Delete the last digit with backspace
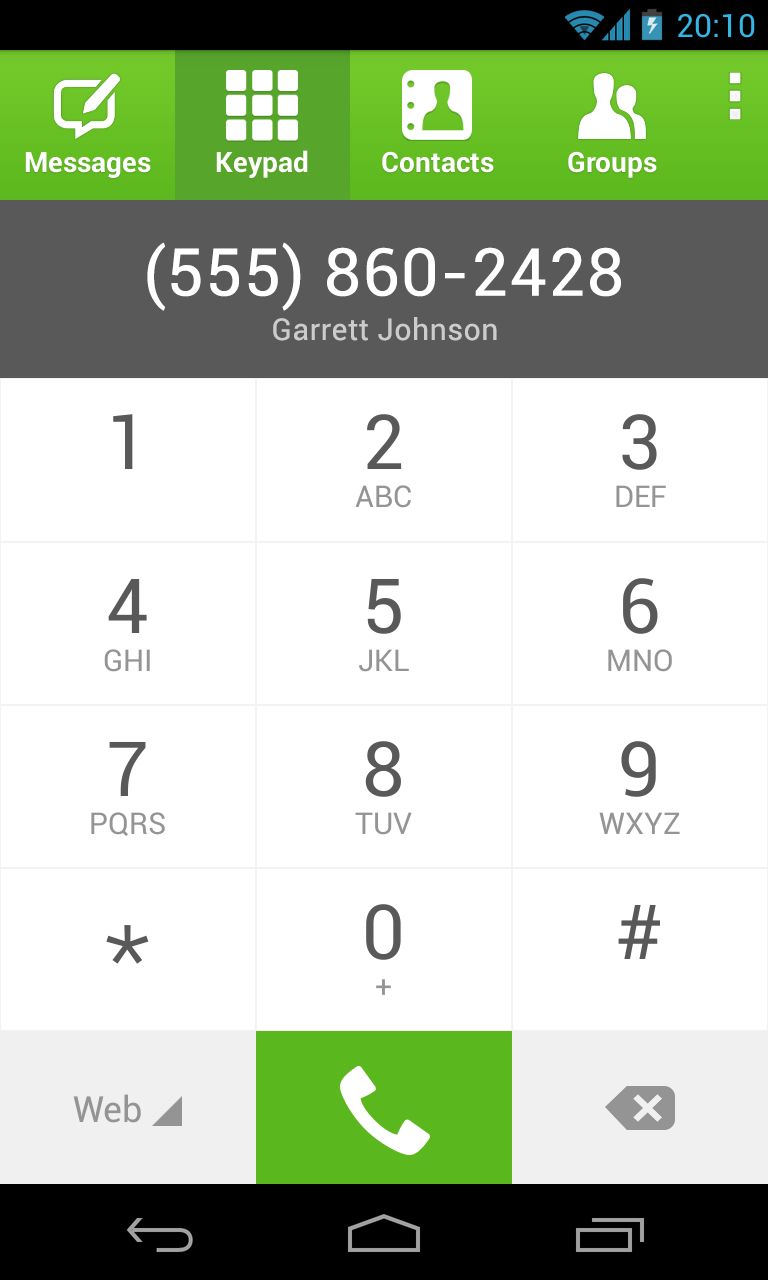 (640, 1109)
